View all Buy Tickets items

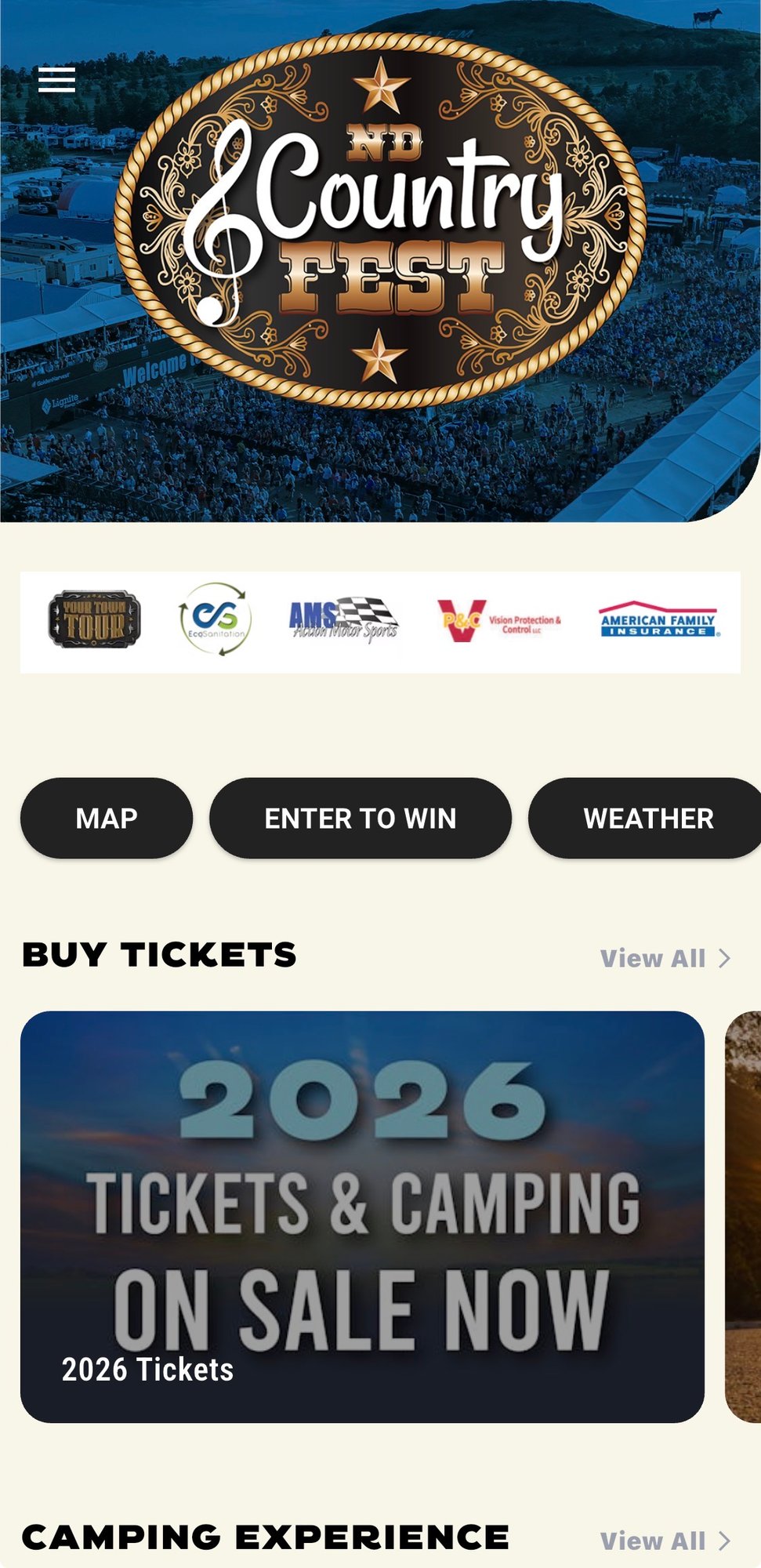665,958
